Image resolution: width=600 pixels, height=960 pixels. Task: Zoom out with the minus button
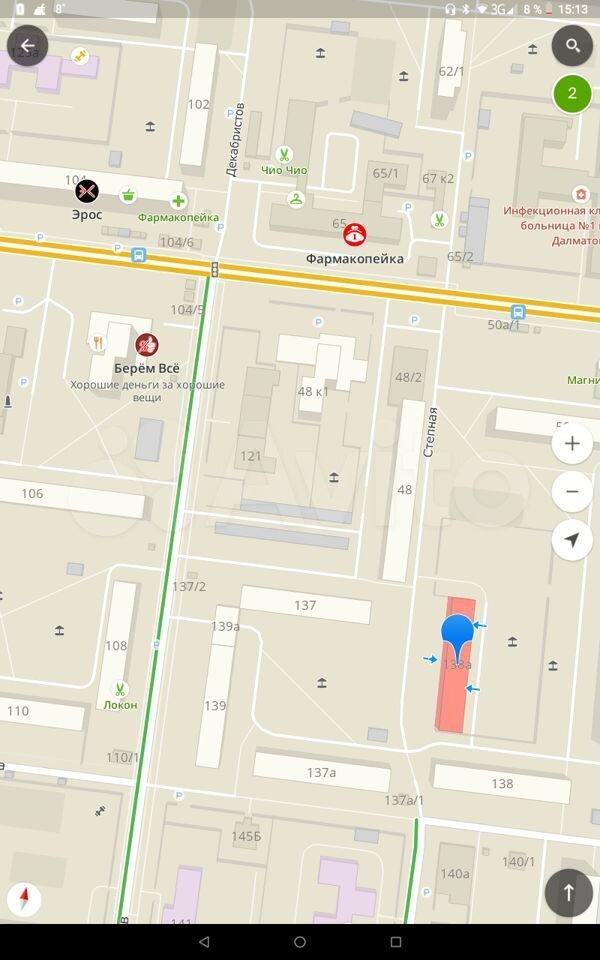click(572, 491)
